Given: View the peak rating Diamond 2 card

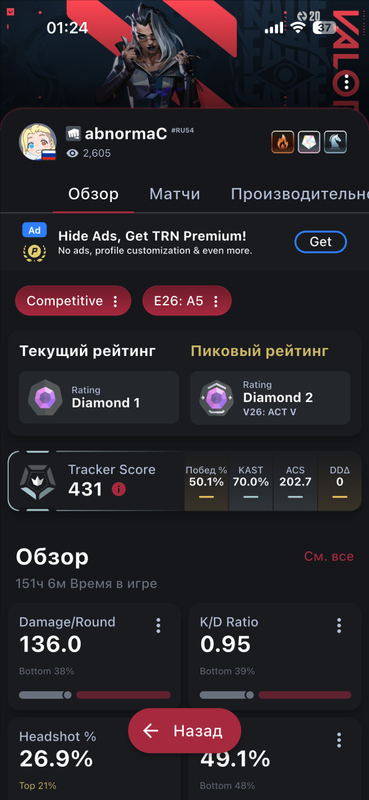Looking at the screenshot, I should tap(270, 397).
